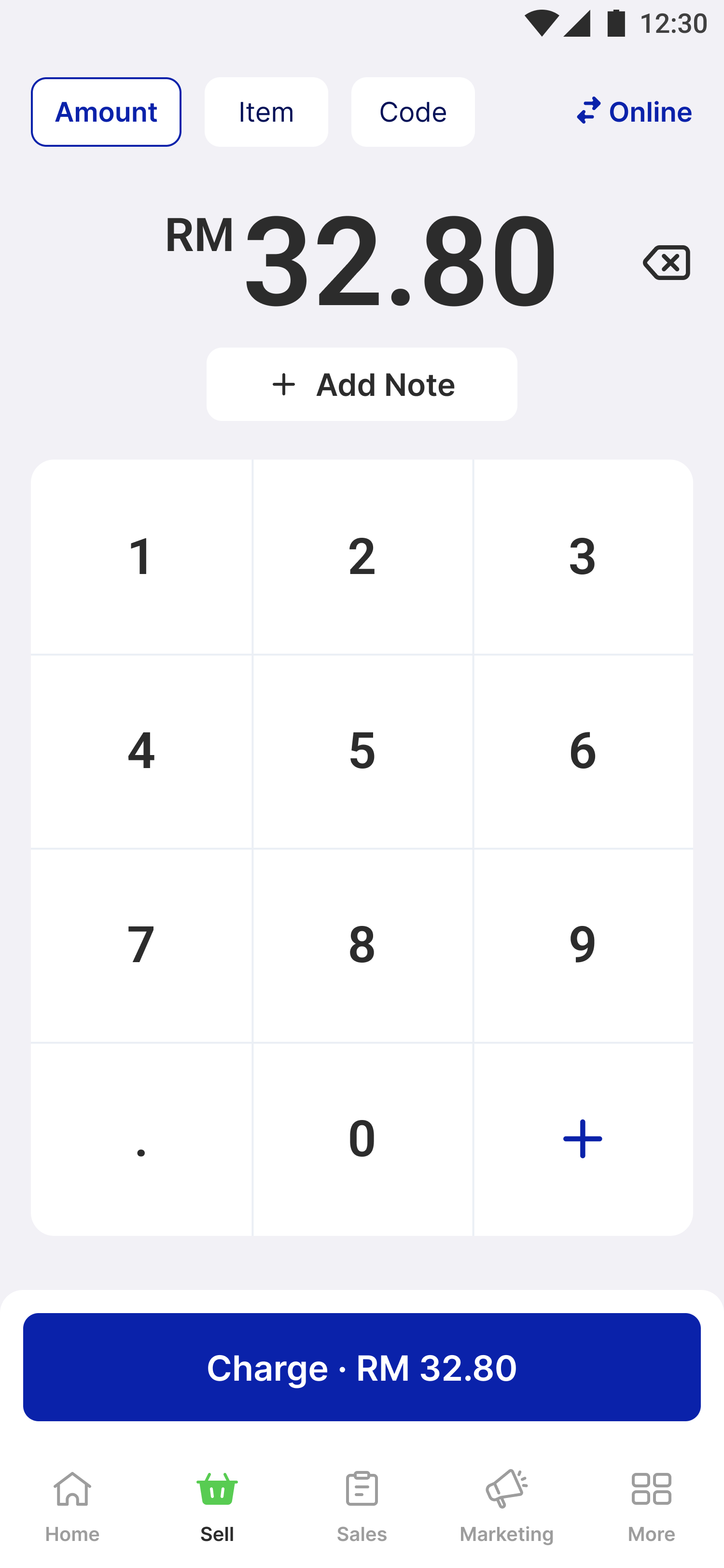This screenshot has width=724, height=1568.
Task: Enter digit 5 on the keypad
Action: [x=362, y=751]
